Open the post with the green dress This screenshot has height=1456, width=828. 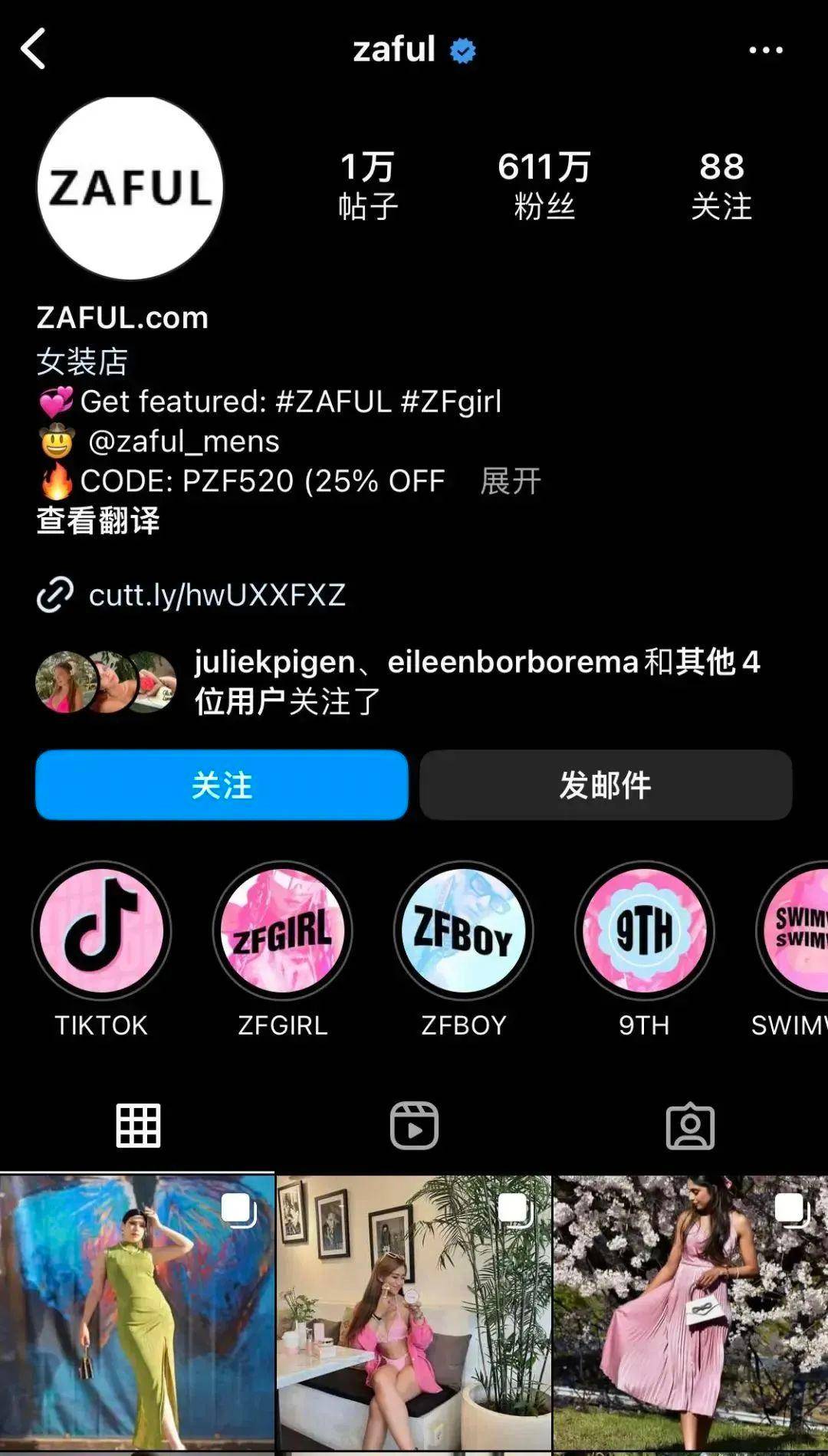[x=136, y=1314]
